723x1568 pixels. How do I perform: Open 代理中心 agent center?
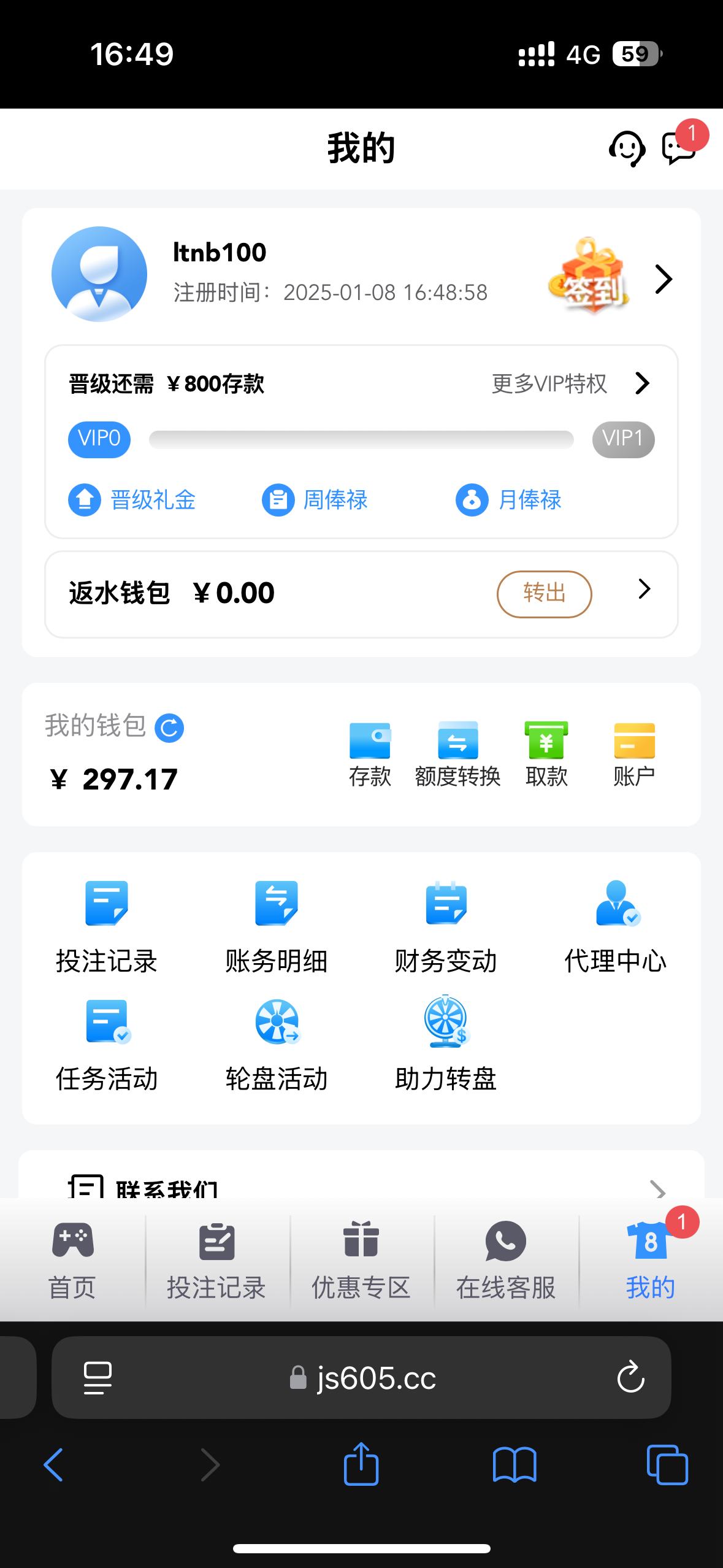pyautogui.click(x=616, y=926)
